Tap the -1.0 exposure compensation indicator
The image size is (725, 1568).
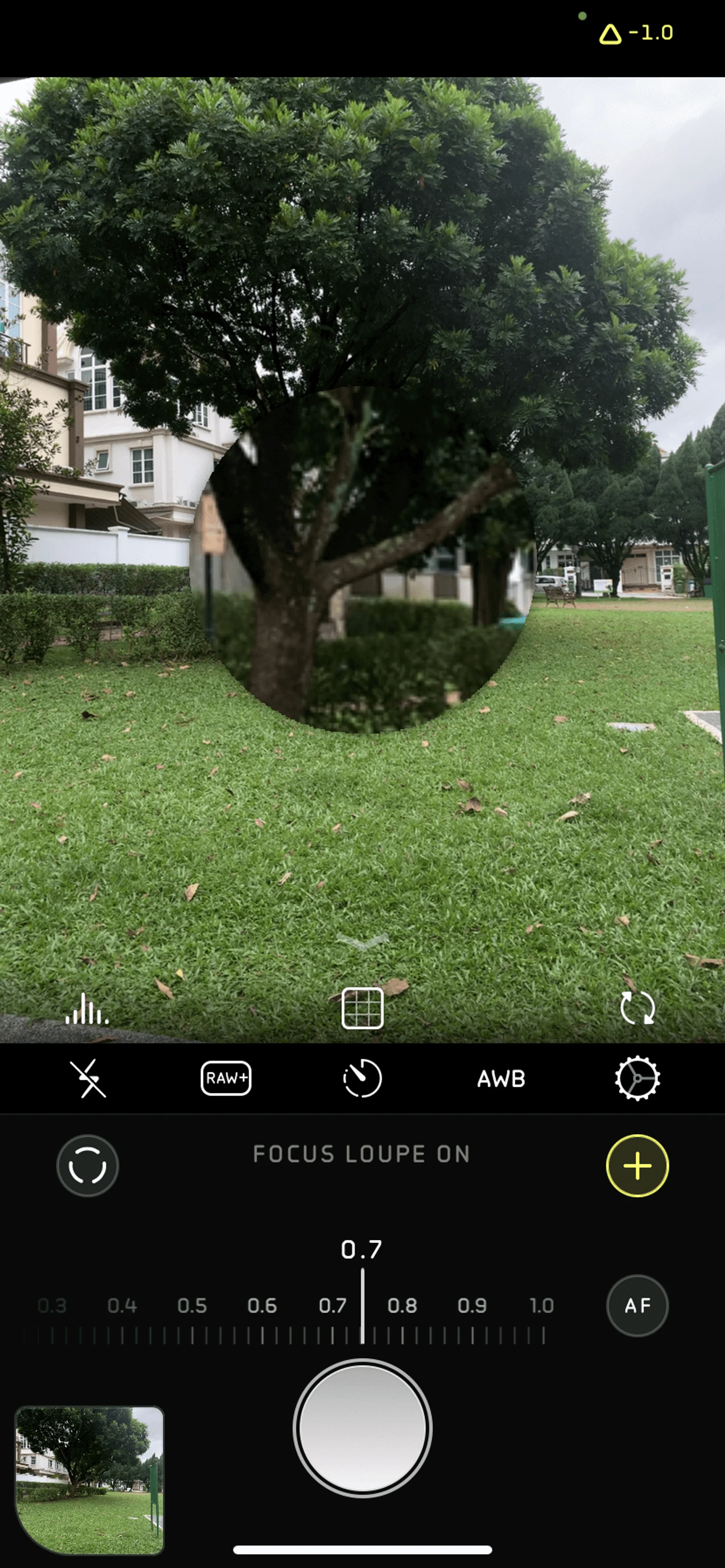[x=636, y=33]
